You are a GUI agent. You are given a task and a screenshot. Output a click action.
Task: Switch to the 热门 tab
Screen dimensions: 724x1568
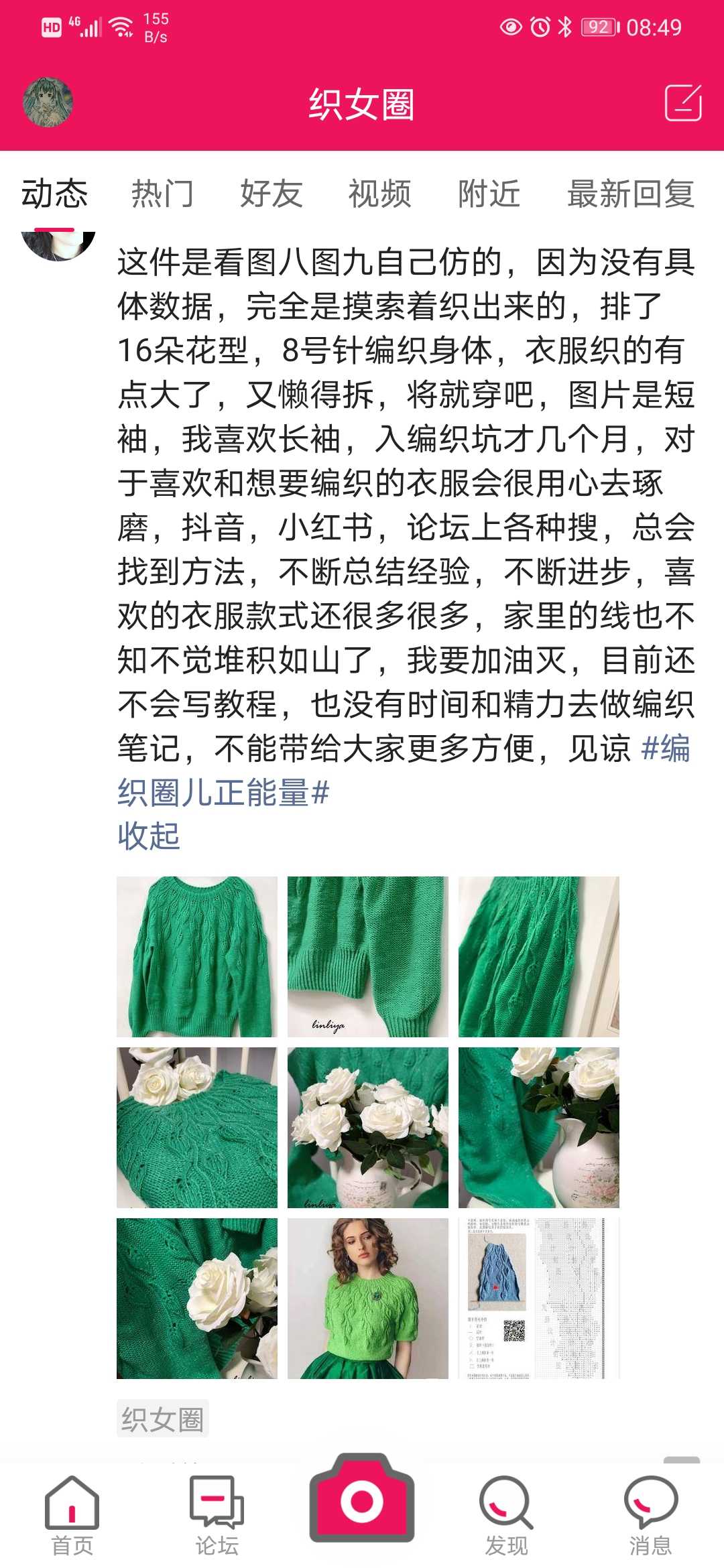coord(162,194)
